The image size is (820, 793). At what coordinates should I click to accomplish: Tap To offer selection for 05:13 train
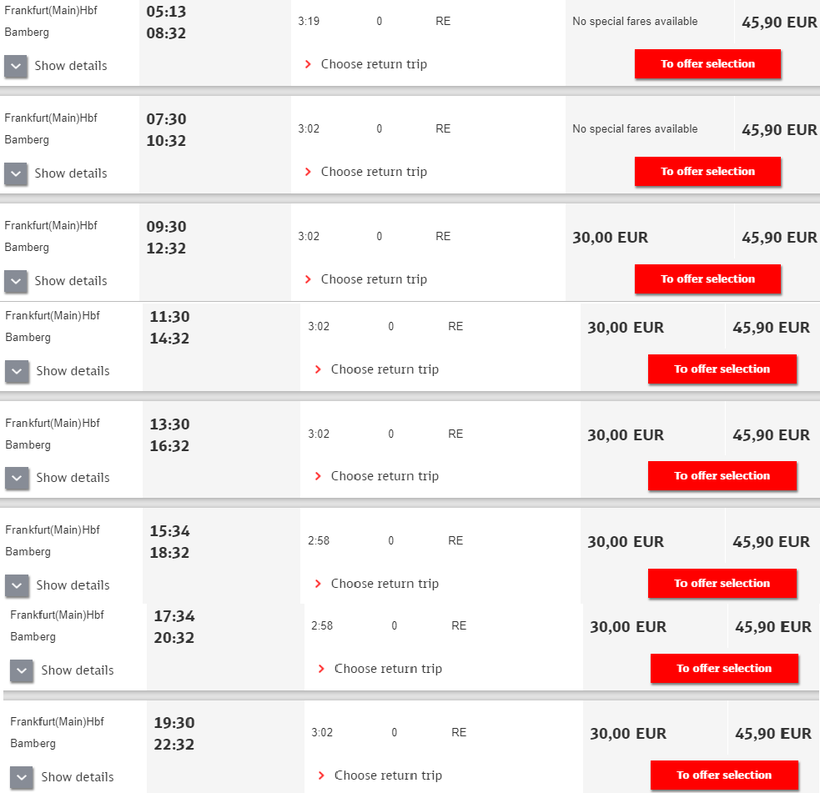click(707, 64)
